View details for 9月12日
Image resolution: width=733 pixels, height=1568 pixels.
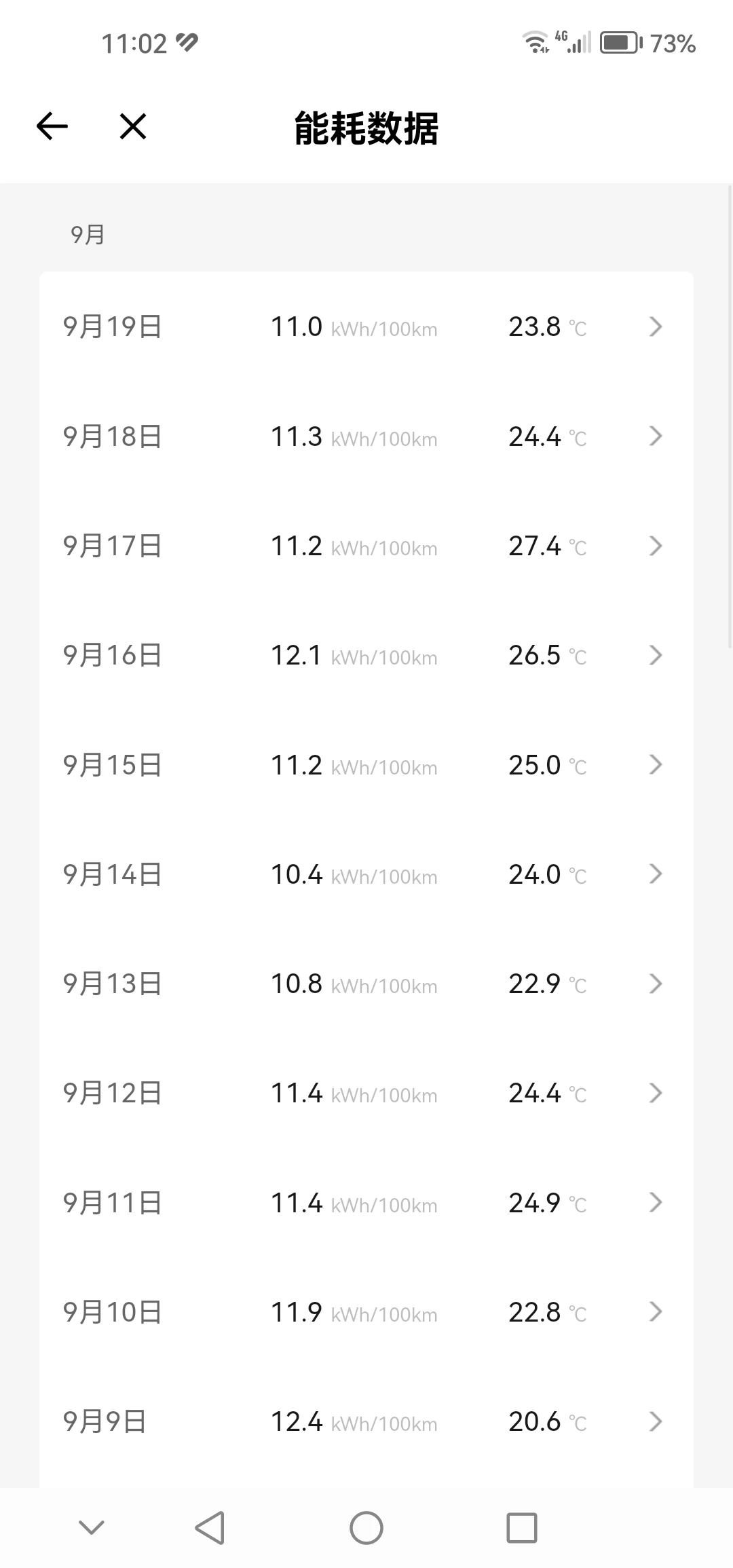[366, 1094]
